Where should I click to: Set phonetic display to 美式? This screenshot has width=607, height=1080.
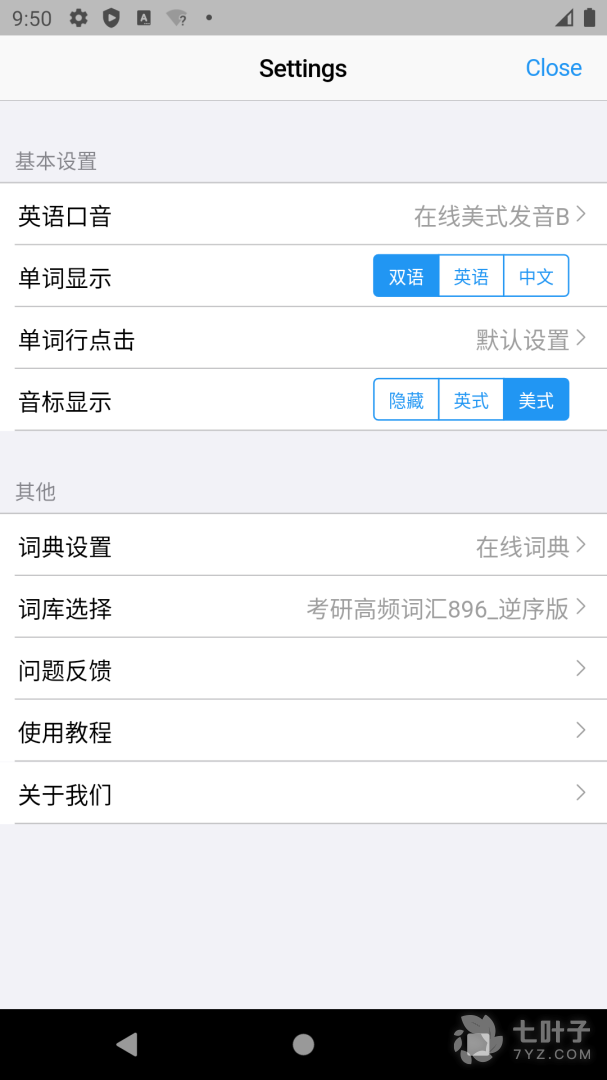point(536,401)
